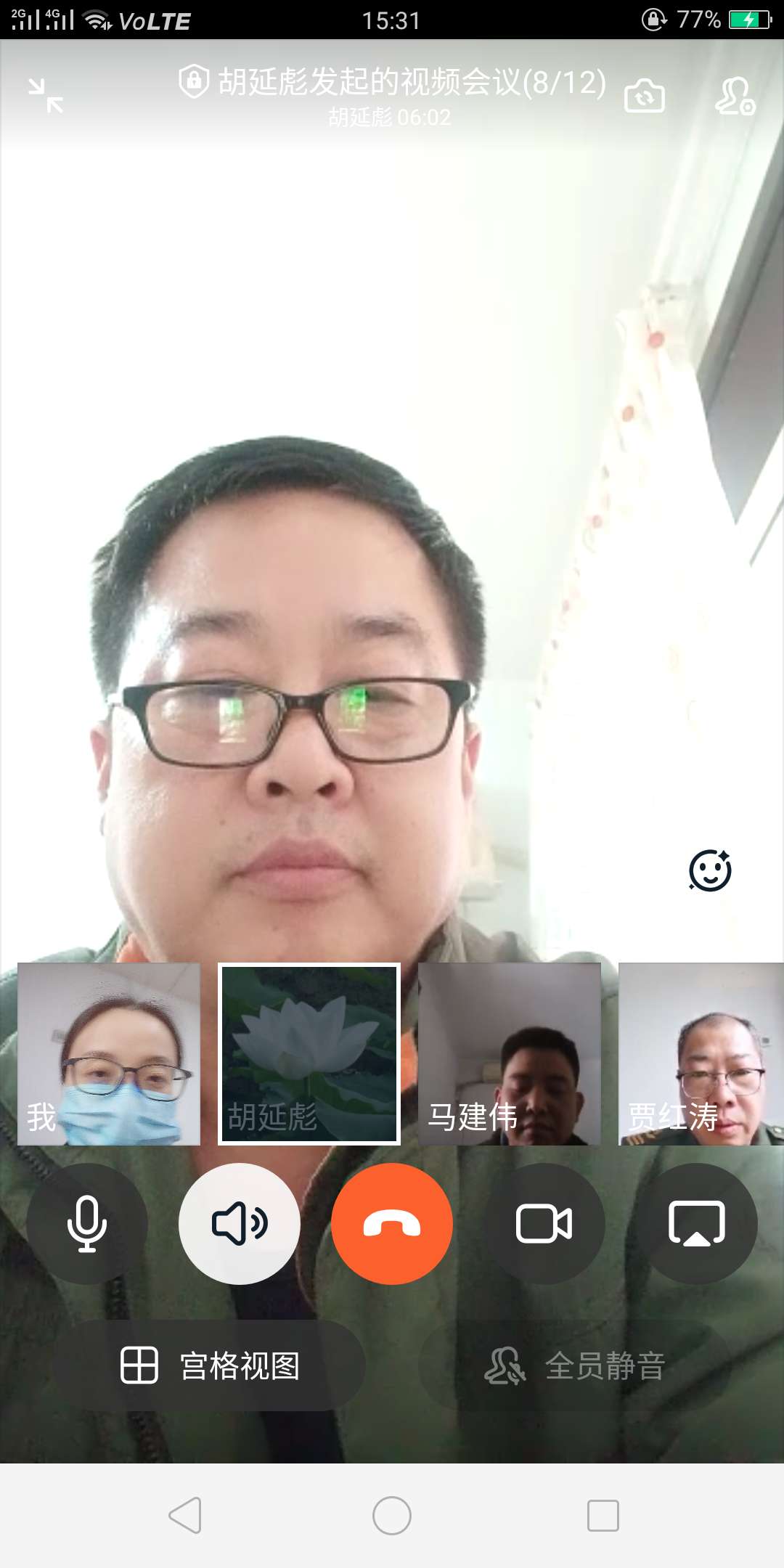This screenshot has height=1568, width=784.
Task: Open the recent apps overview
Action: tap(603, 1516)
